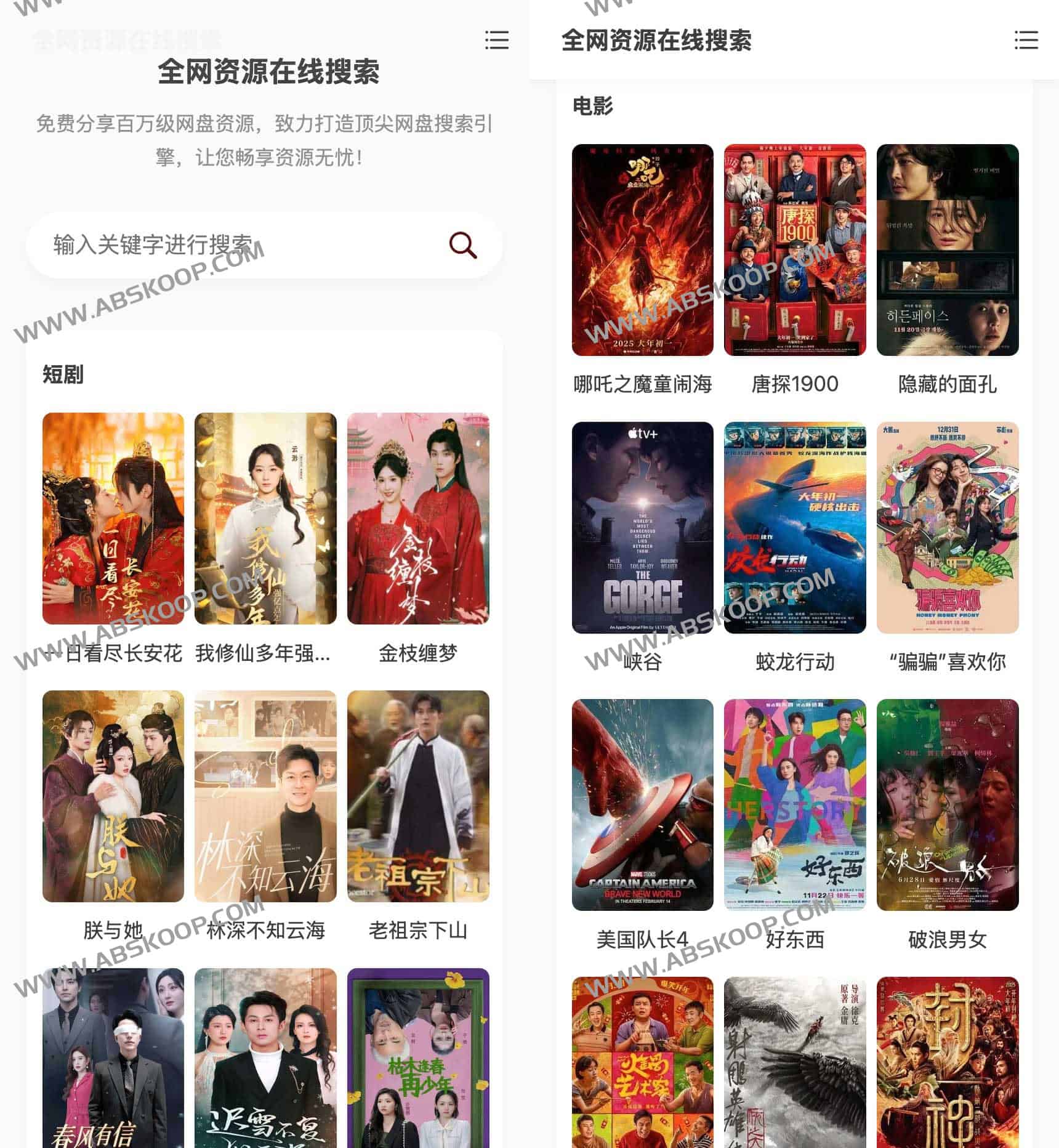
Task: Open the 破浪男女 movie poster
Action: click(948, 804)
